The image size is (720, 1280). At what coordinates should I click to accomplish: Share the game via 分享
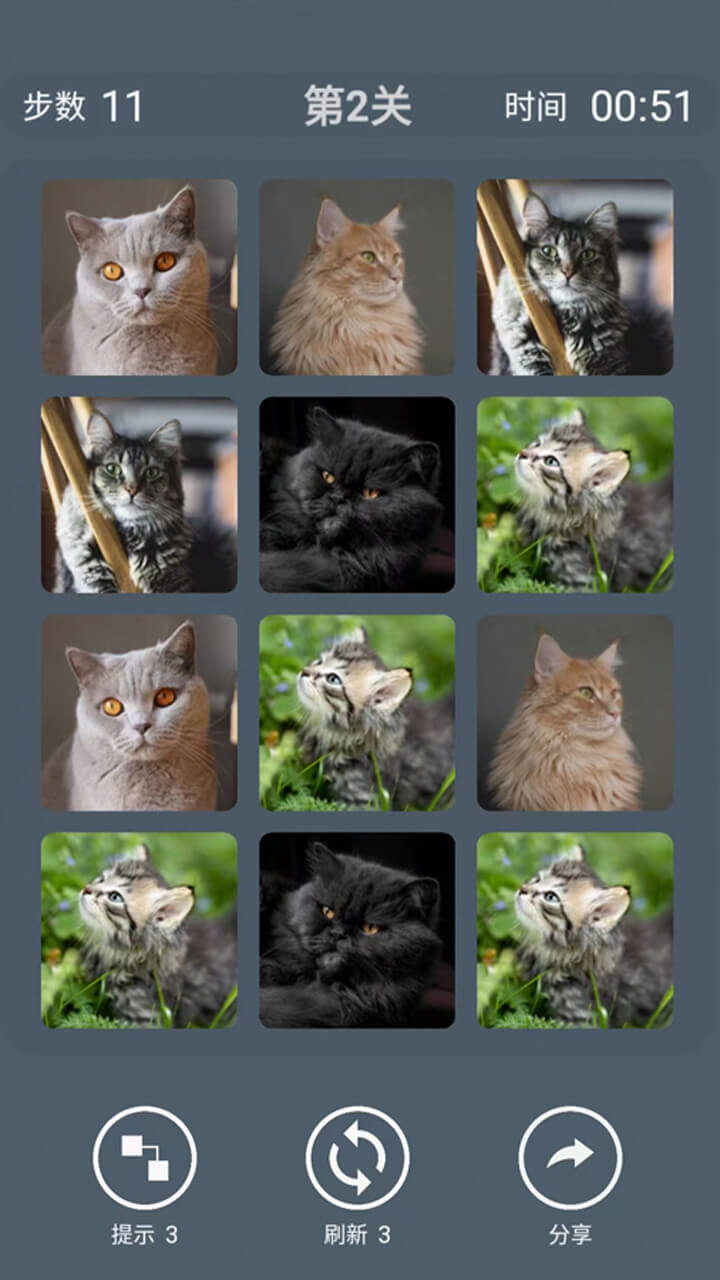[570, 1158]
